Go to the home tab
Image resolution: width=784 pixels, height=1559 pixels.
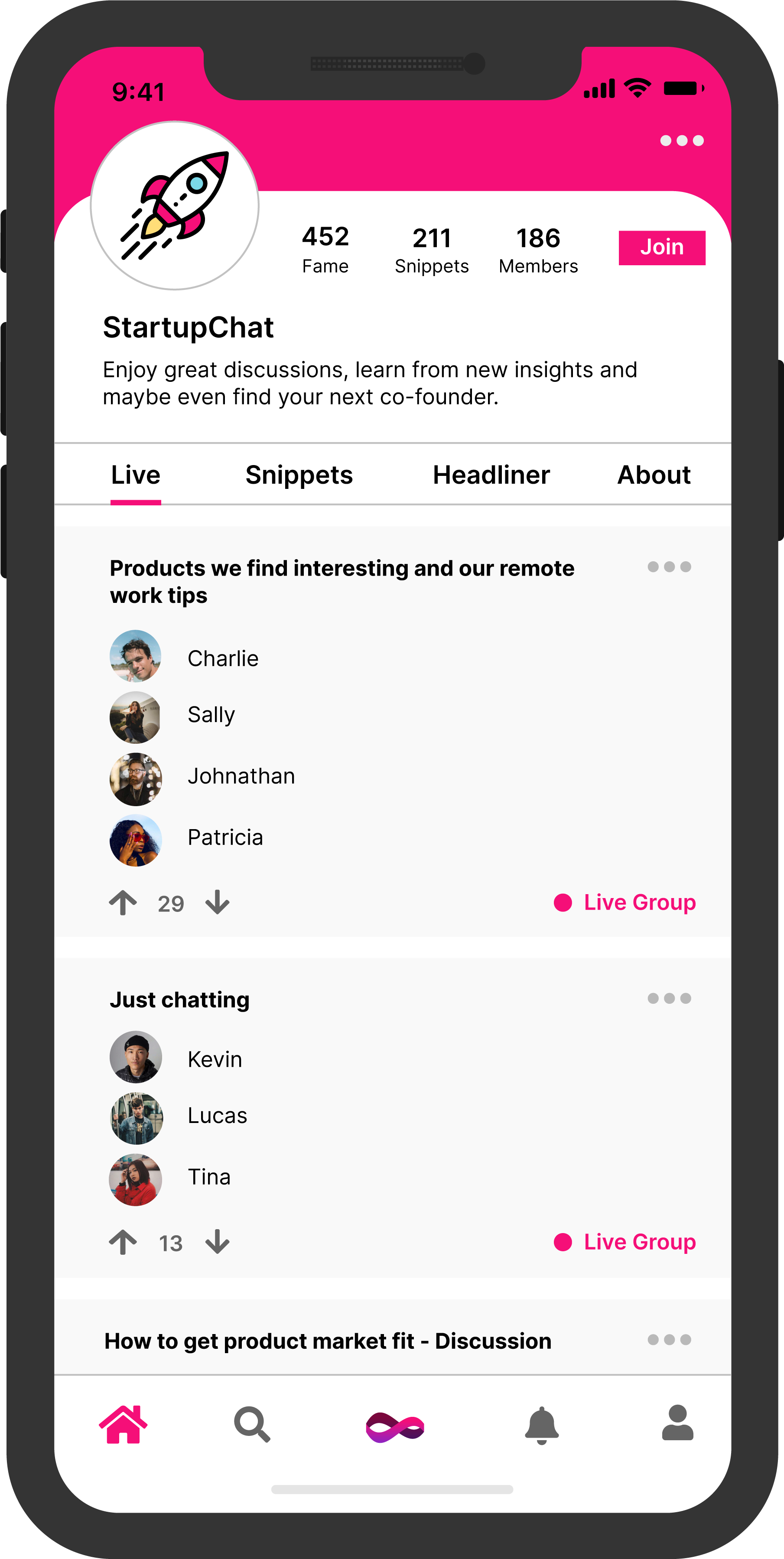124,1425
